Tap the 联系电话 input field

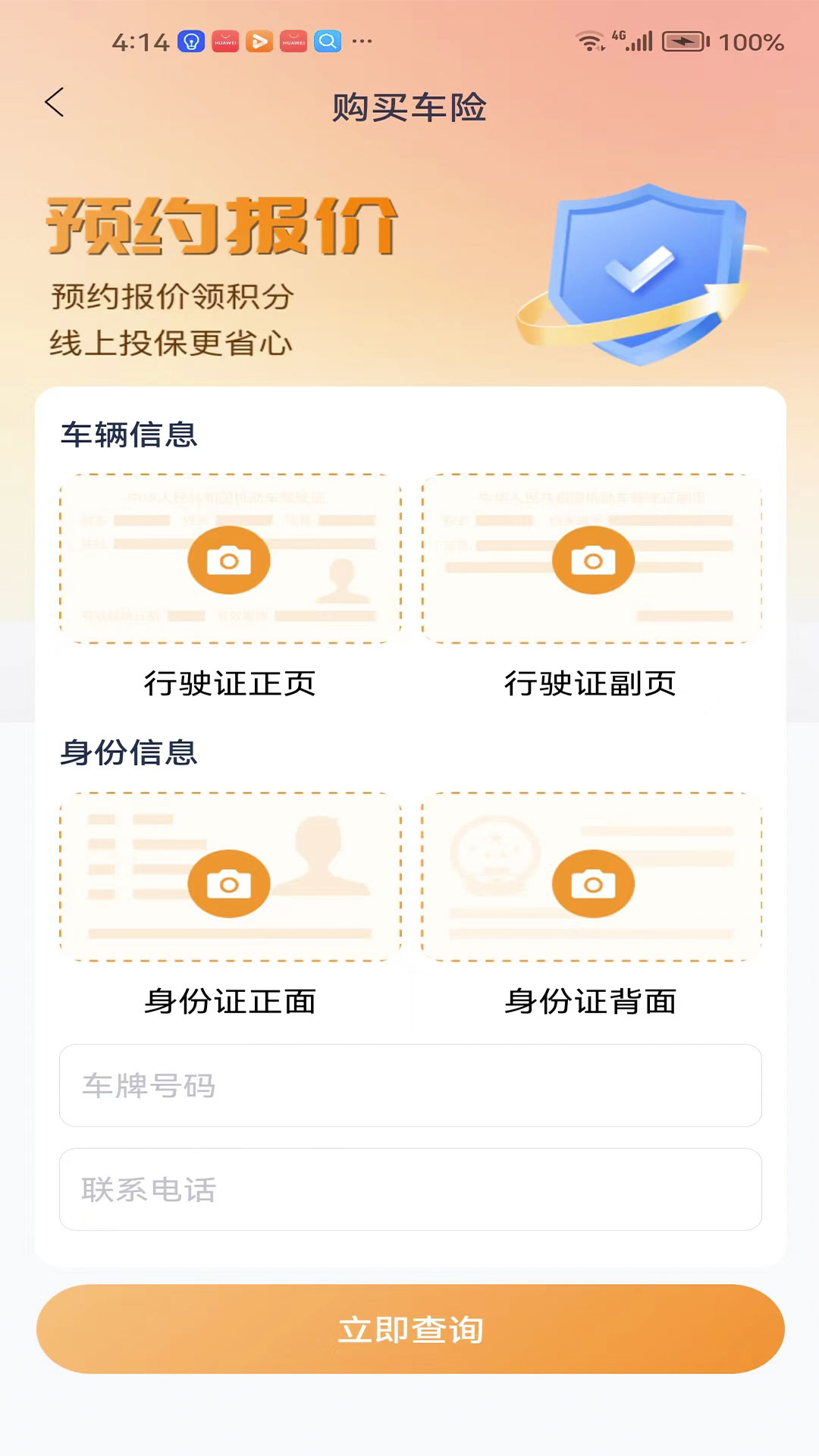click(x=409, y=1189)
